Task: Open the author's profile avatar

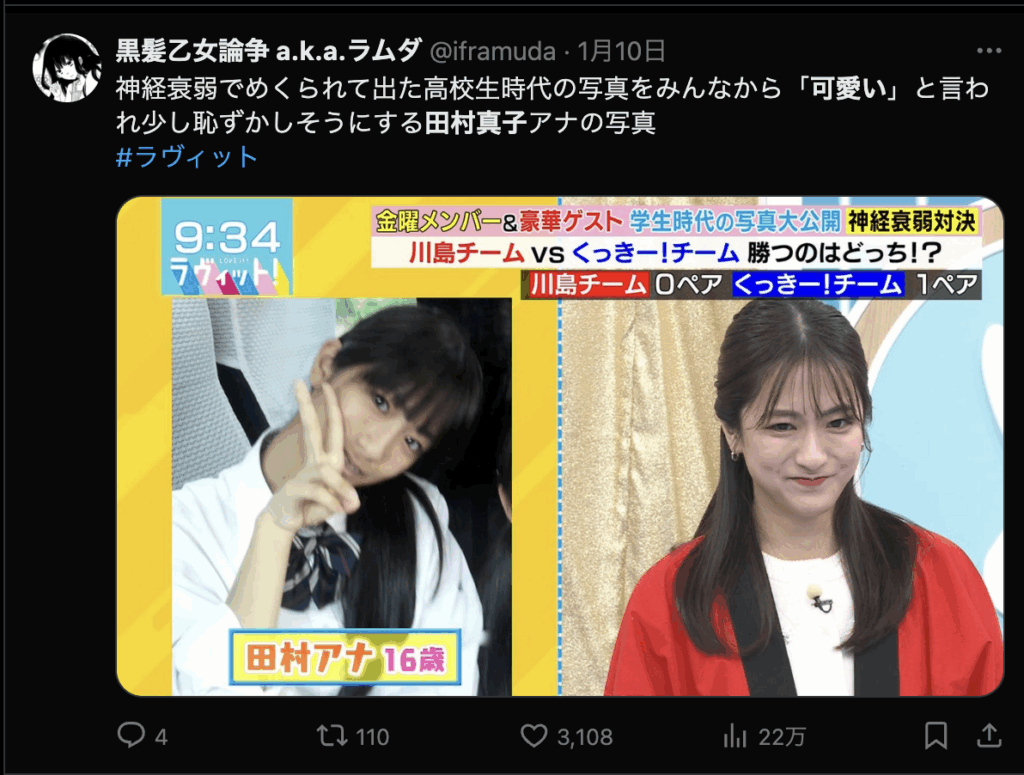Action: pyautogui.click(x=67, y=67)
